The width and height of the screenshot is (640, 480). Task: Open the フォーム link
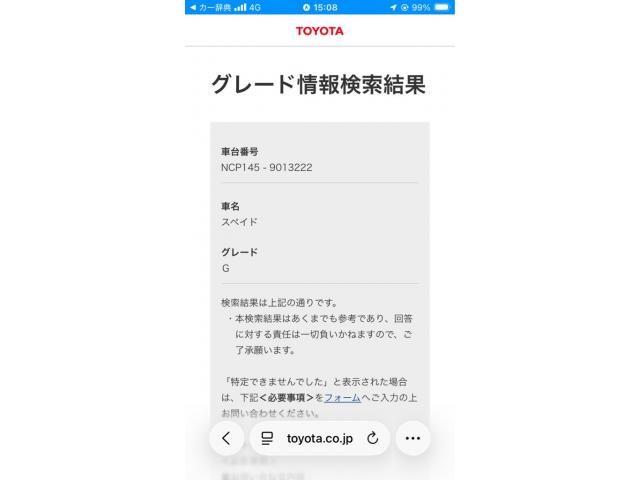tap(342, 397)
